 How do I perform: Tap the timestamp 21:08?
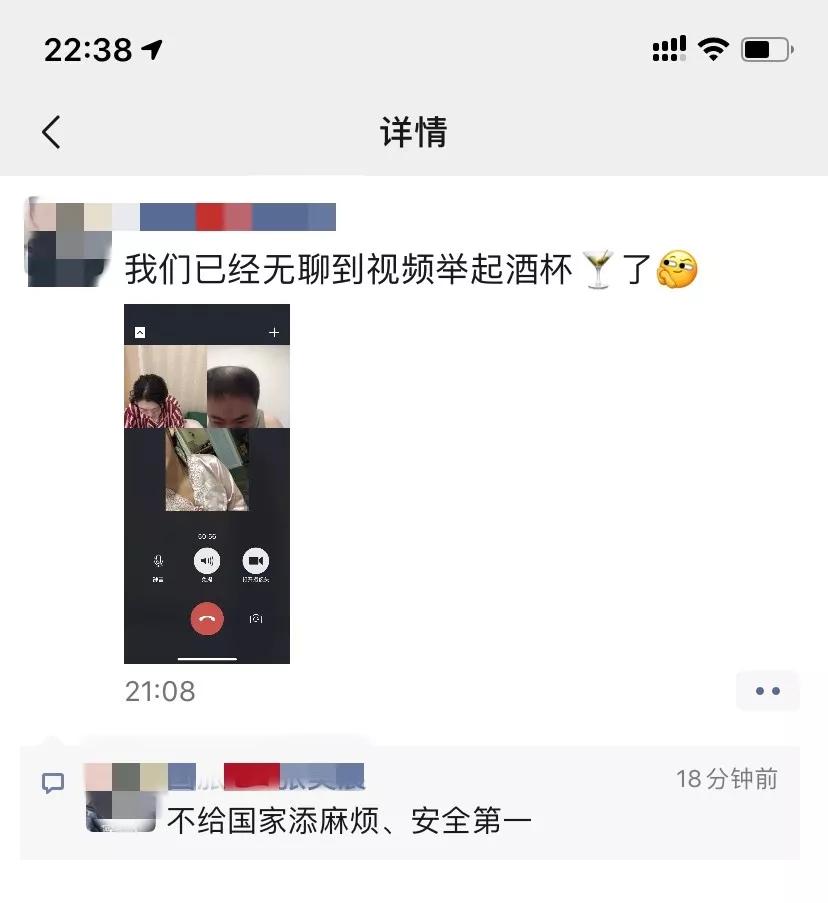[160, 690]
